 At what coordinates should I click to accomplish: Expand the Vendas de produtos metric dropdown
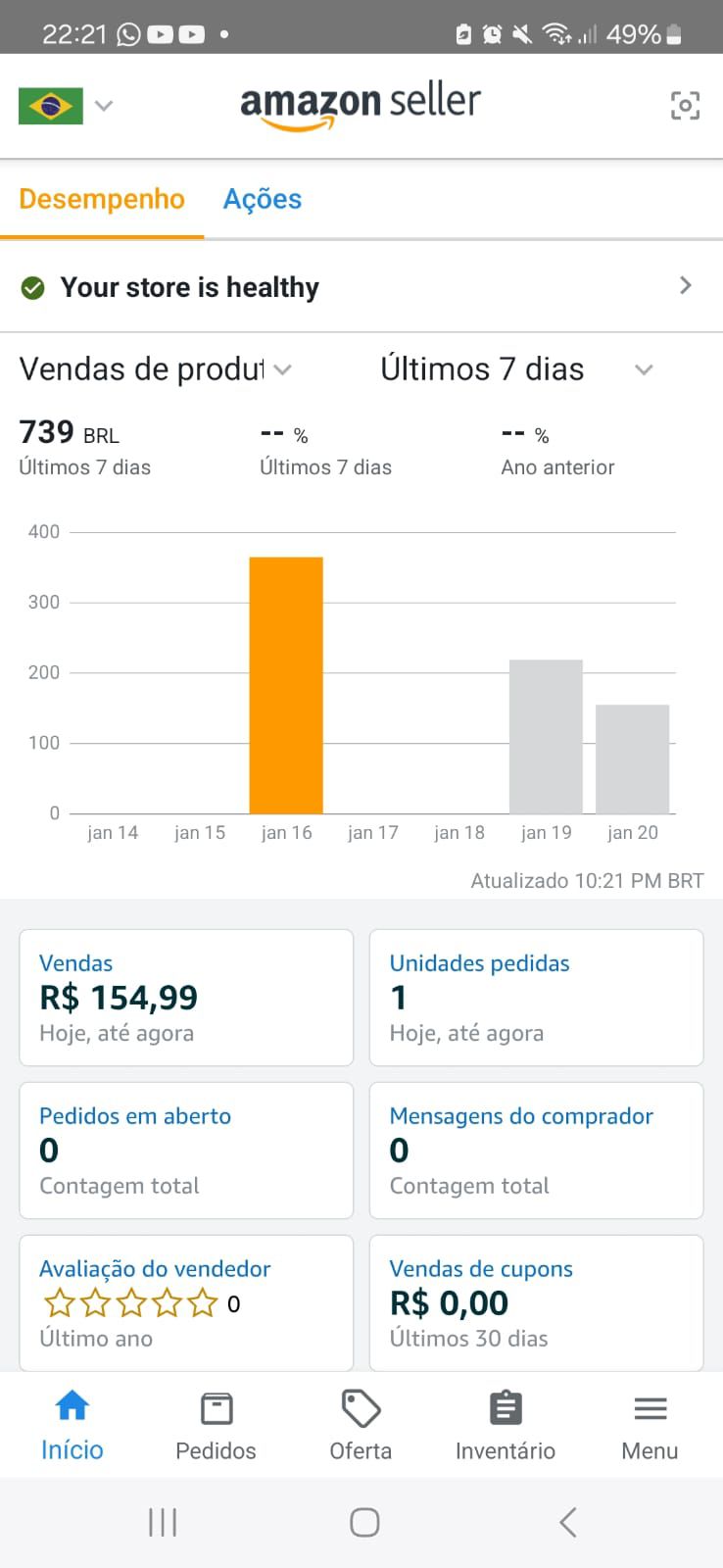click(x=157, y=369)
